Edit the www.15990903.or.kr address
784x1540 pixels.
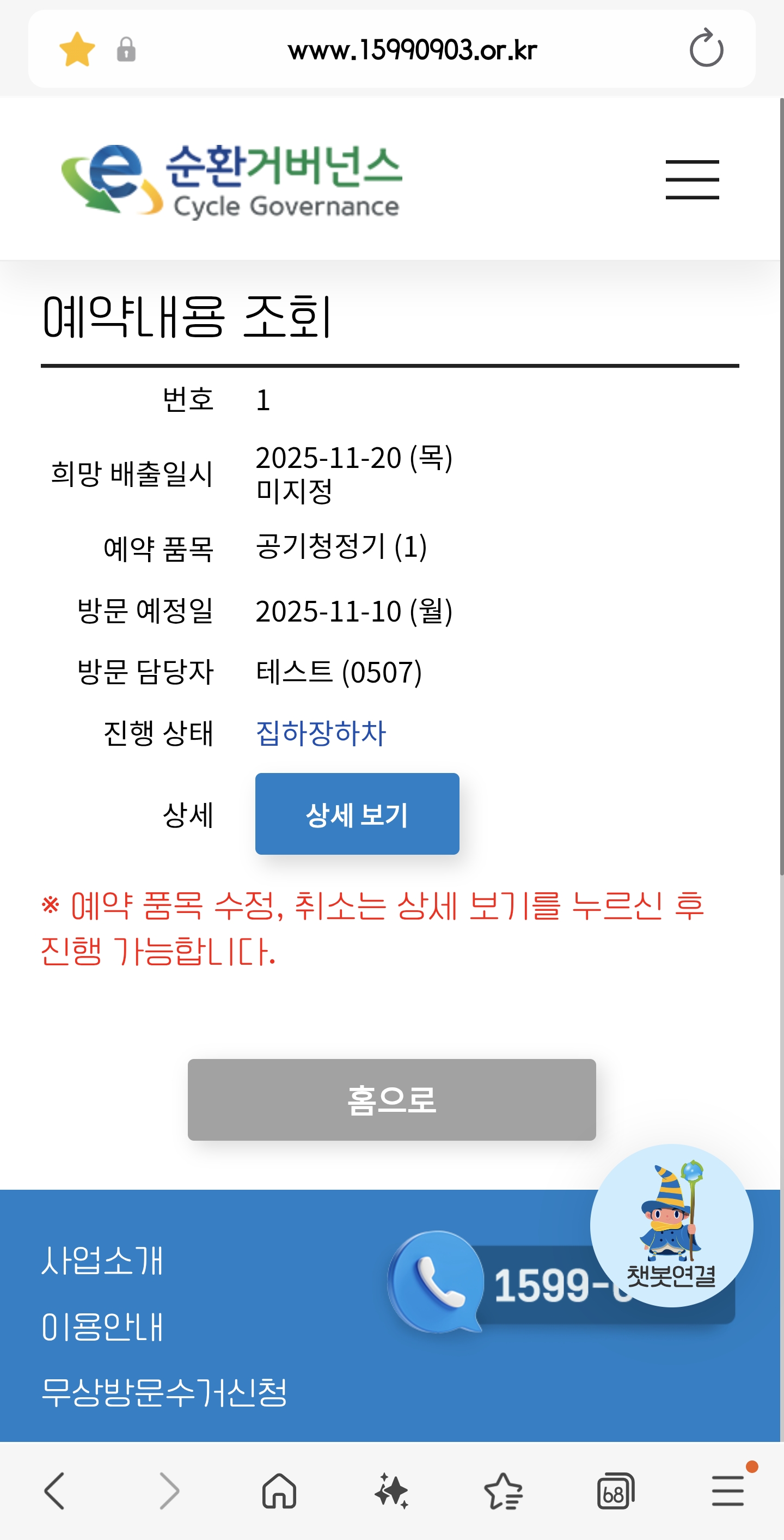point(412,50)
